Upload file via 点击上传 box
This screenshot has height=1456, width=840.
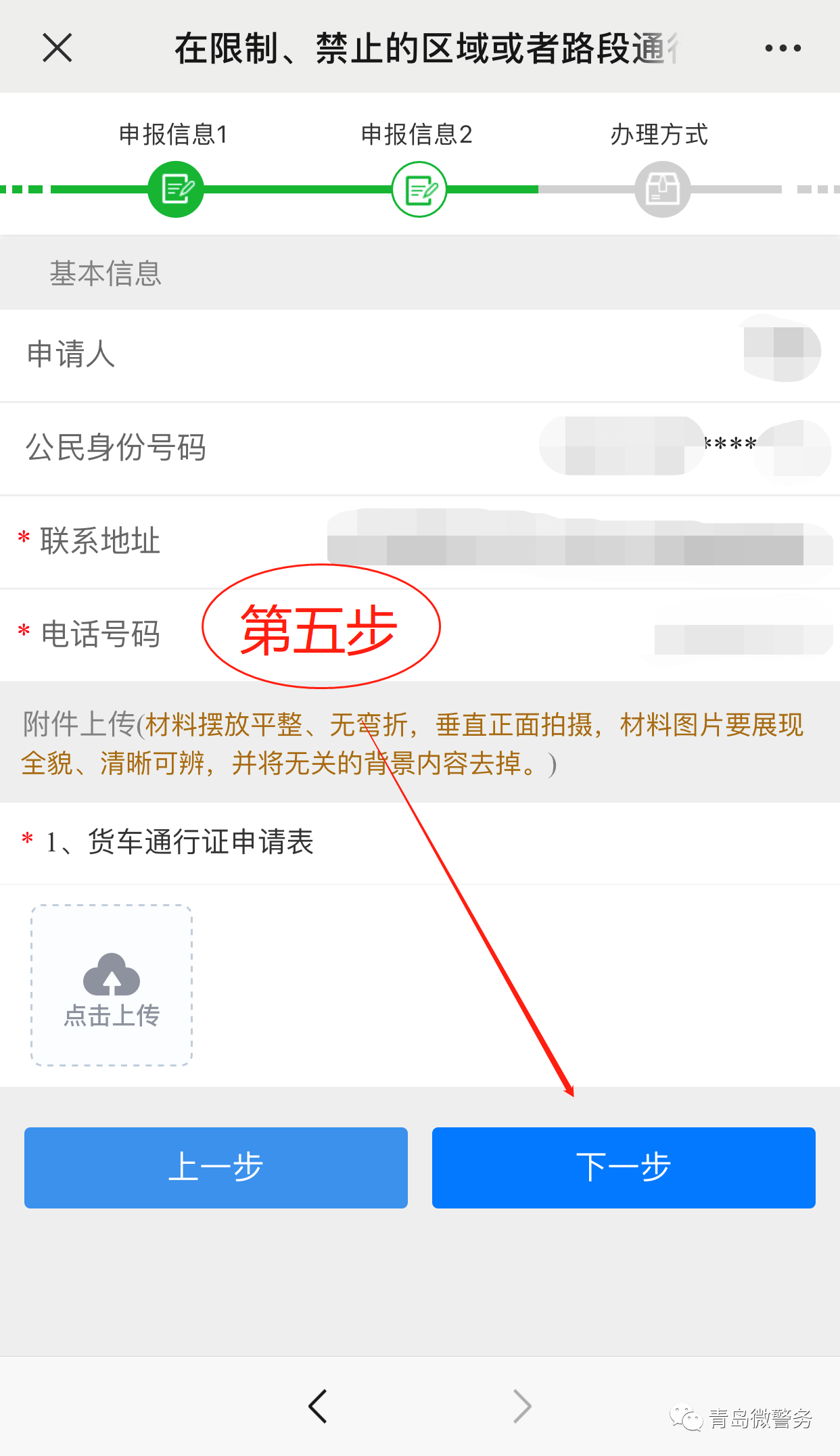tap(112, 985)
